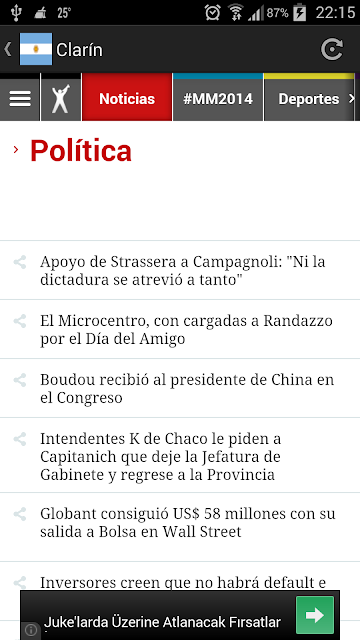
Task: Open the ad info icon
Action: 31,631
